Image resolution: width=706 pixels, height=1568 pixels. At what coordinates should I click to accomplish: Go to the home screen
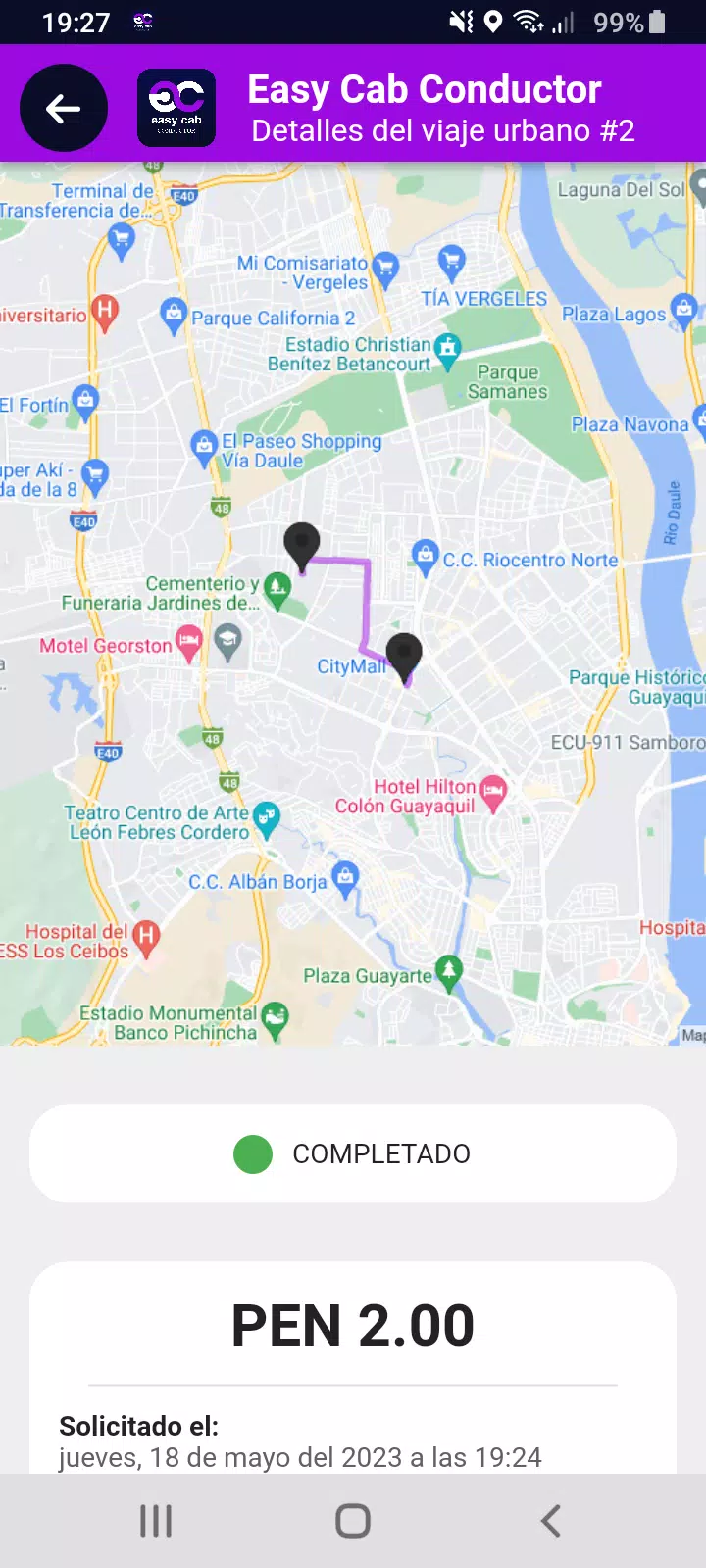(353, 1521)
